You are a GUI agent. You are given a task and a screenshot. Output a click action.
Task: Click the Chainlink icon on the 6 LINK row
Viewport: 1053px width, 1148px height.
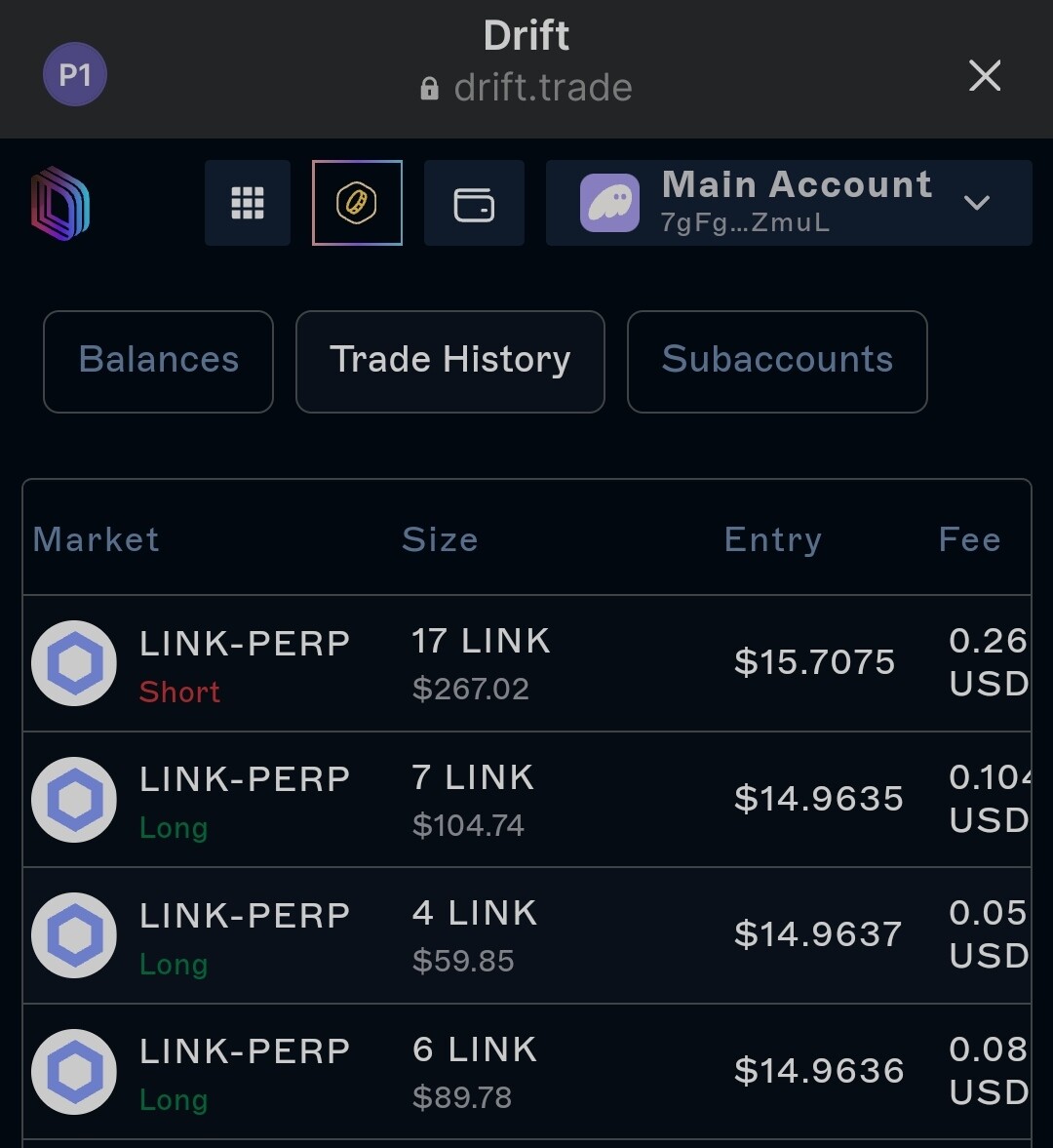(x=74, y=1072)
